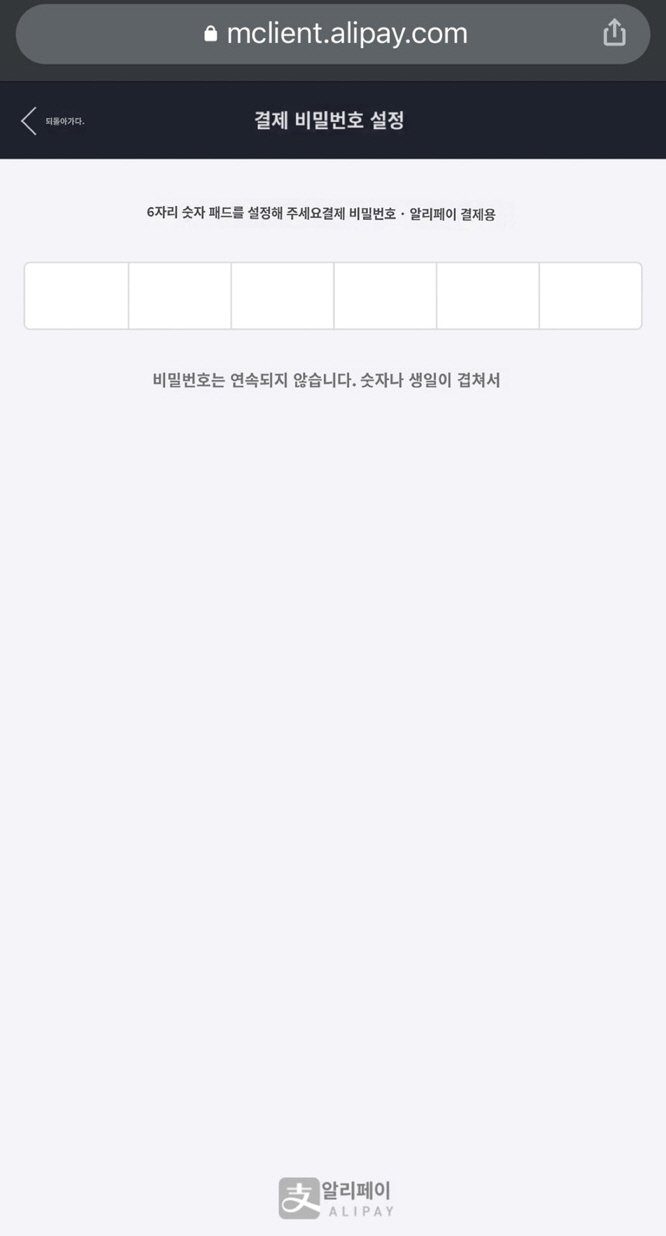
Task: Open the browser share icon
Action: pos(614,33)
